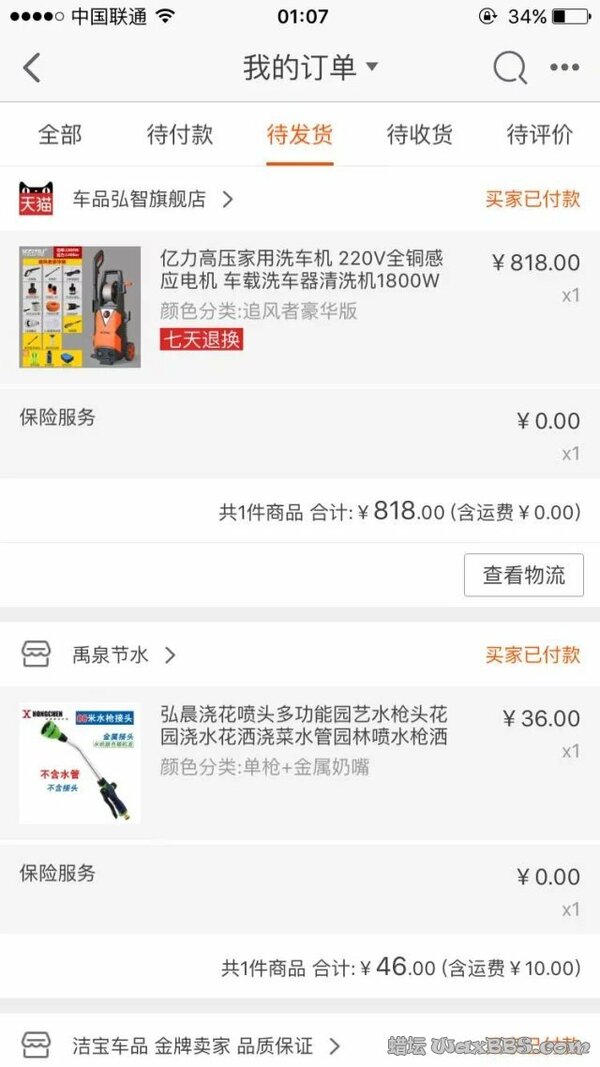The image size is (600, 1067).
Task: Open order search magnifier icon
Action: click(x=509, y=68)
